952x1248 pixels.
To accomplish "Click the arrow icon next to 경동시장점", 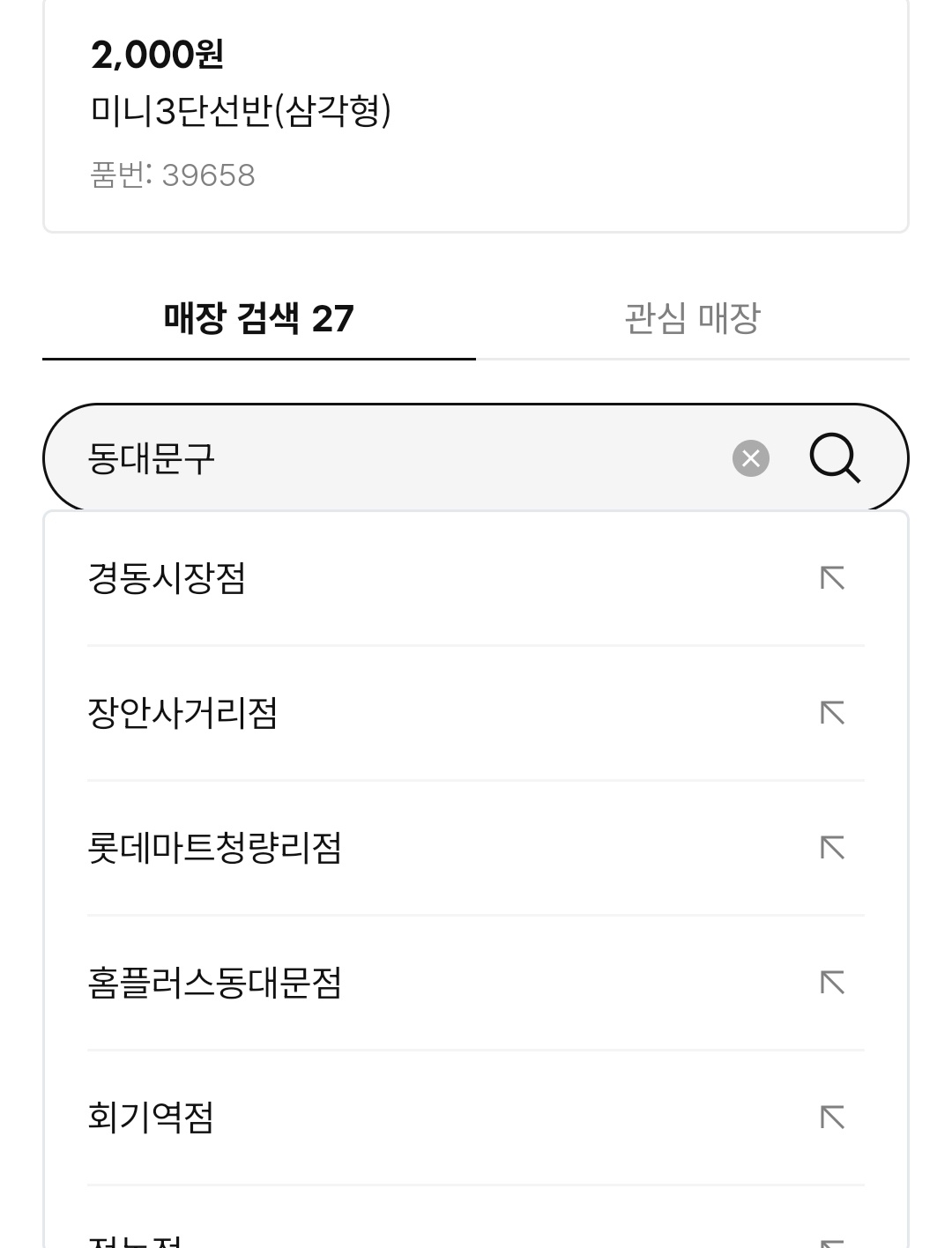I will 834,576.
